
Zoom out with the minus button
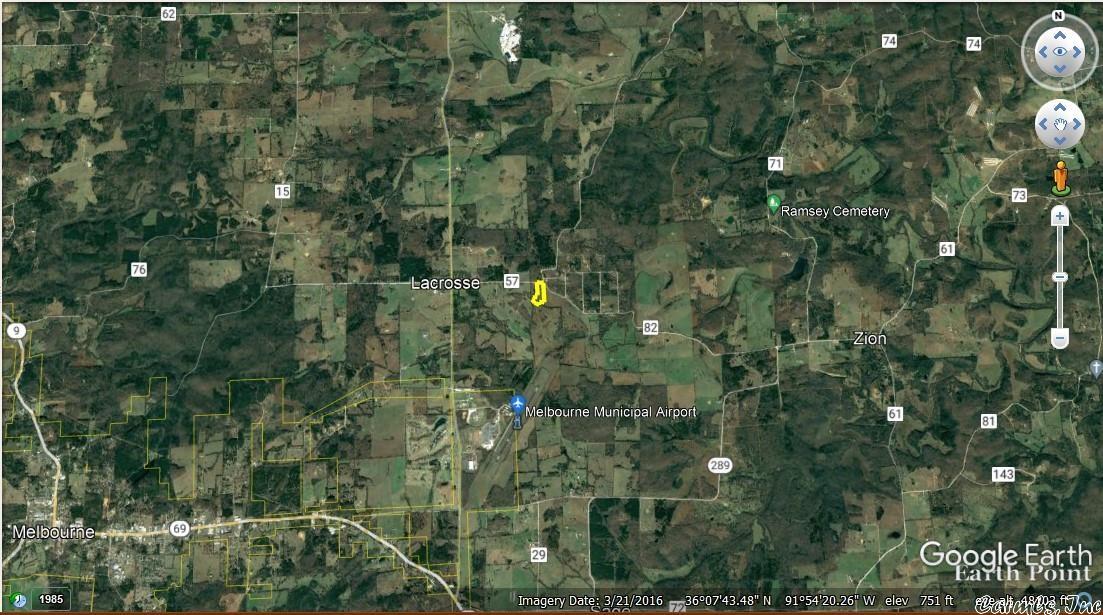click(x=1060, y=339)
